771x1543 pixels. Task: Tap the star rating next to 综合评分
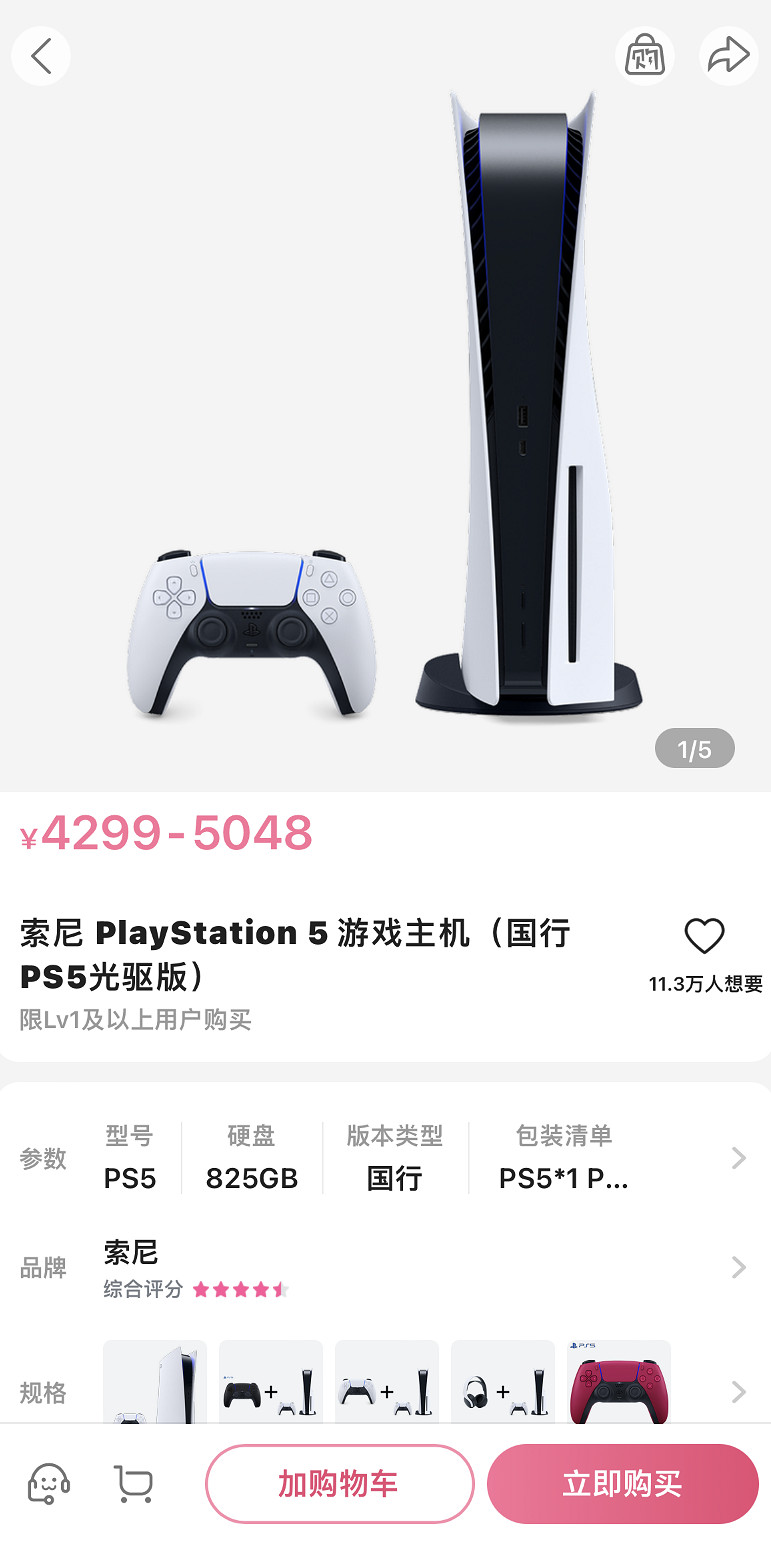240,1289
